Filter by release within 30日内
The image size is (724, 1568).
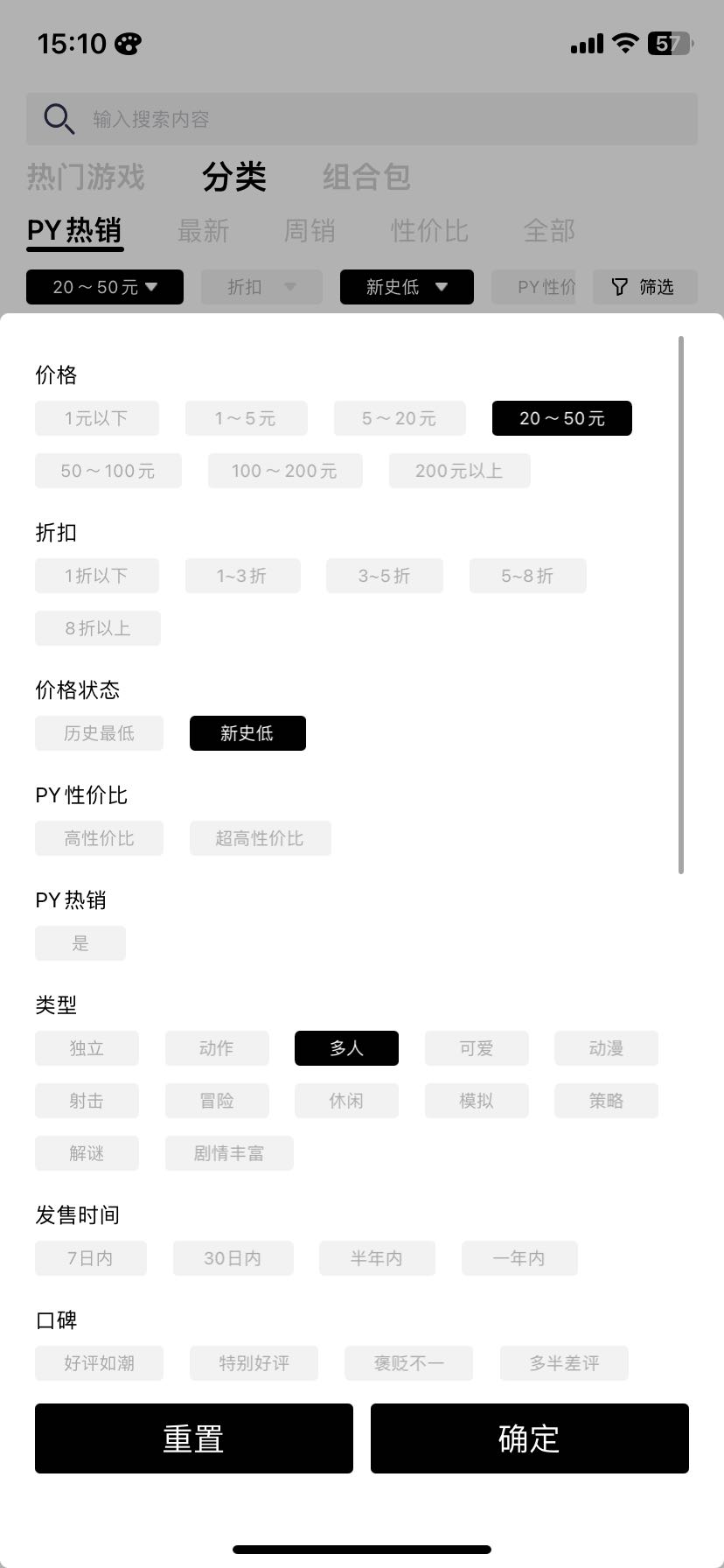click(x=233, y=1258)
